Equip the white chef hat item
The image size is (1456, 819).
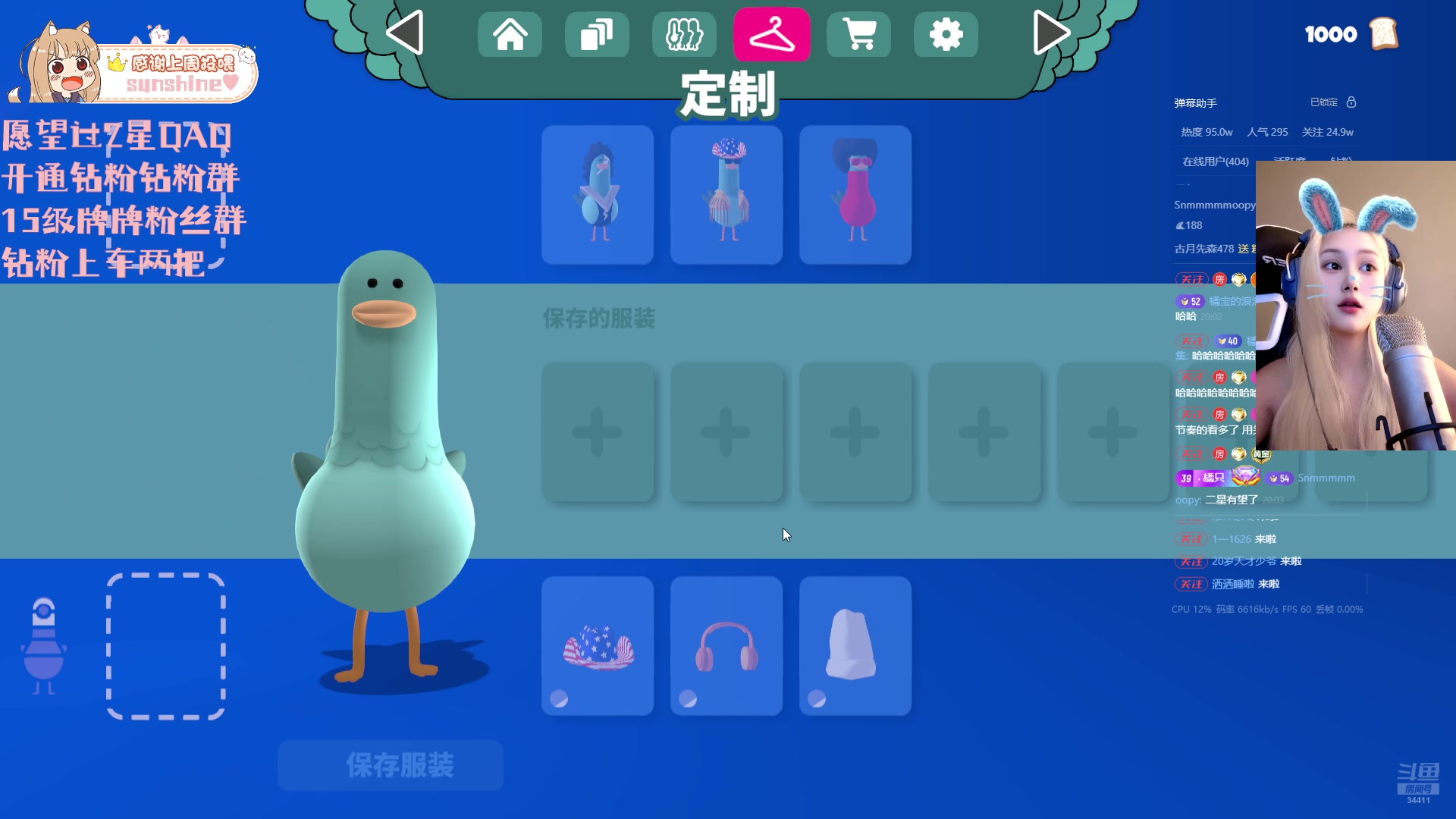(x=855, y=646)
